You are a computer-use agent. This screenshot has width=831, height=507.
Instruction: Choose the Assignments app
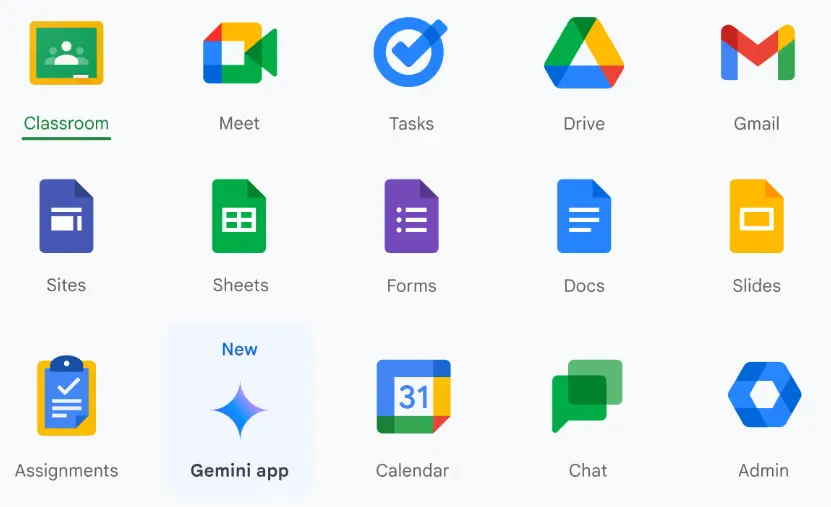66,396
